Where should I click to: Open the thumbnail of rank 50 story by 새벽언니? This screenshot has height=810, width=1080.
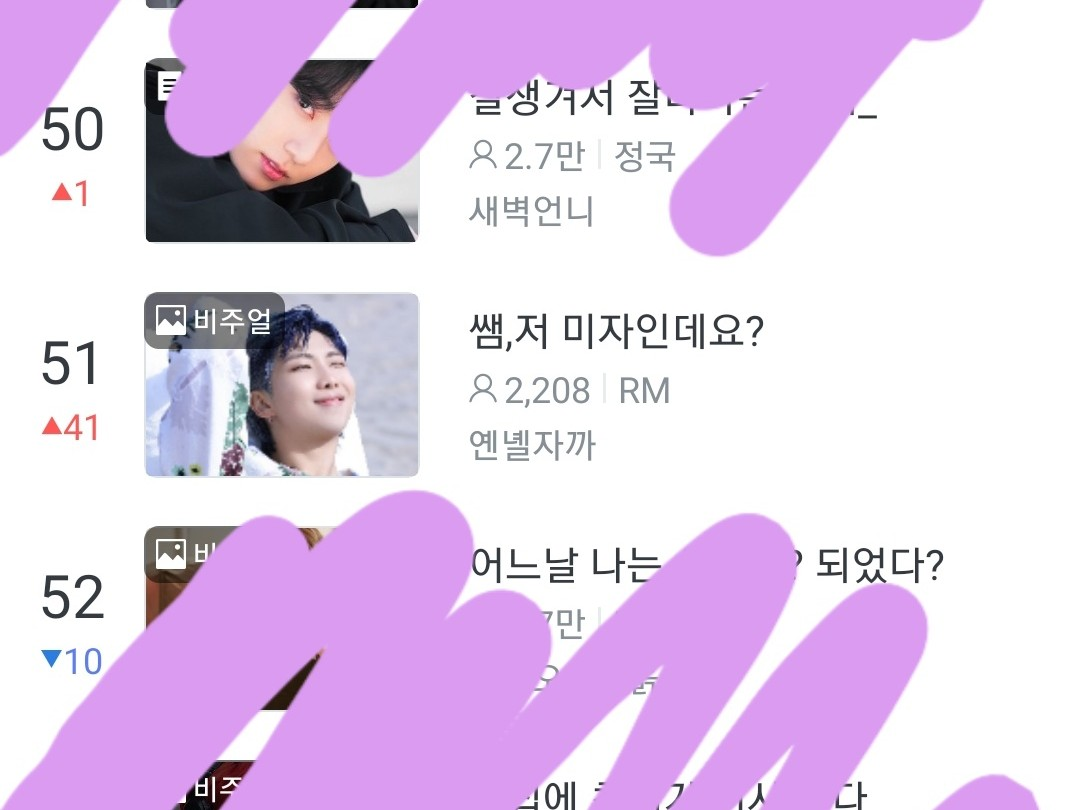click(282, 151)
